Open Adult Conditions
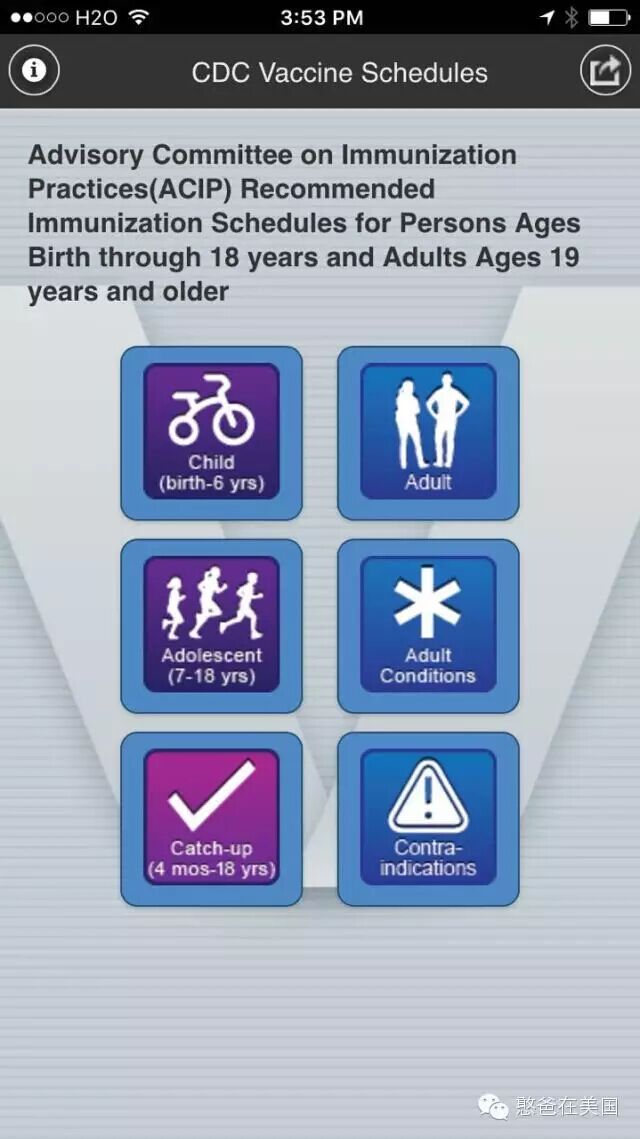 click(x=429, y=626)
